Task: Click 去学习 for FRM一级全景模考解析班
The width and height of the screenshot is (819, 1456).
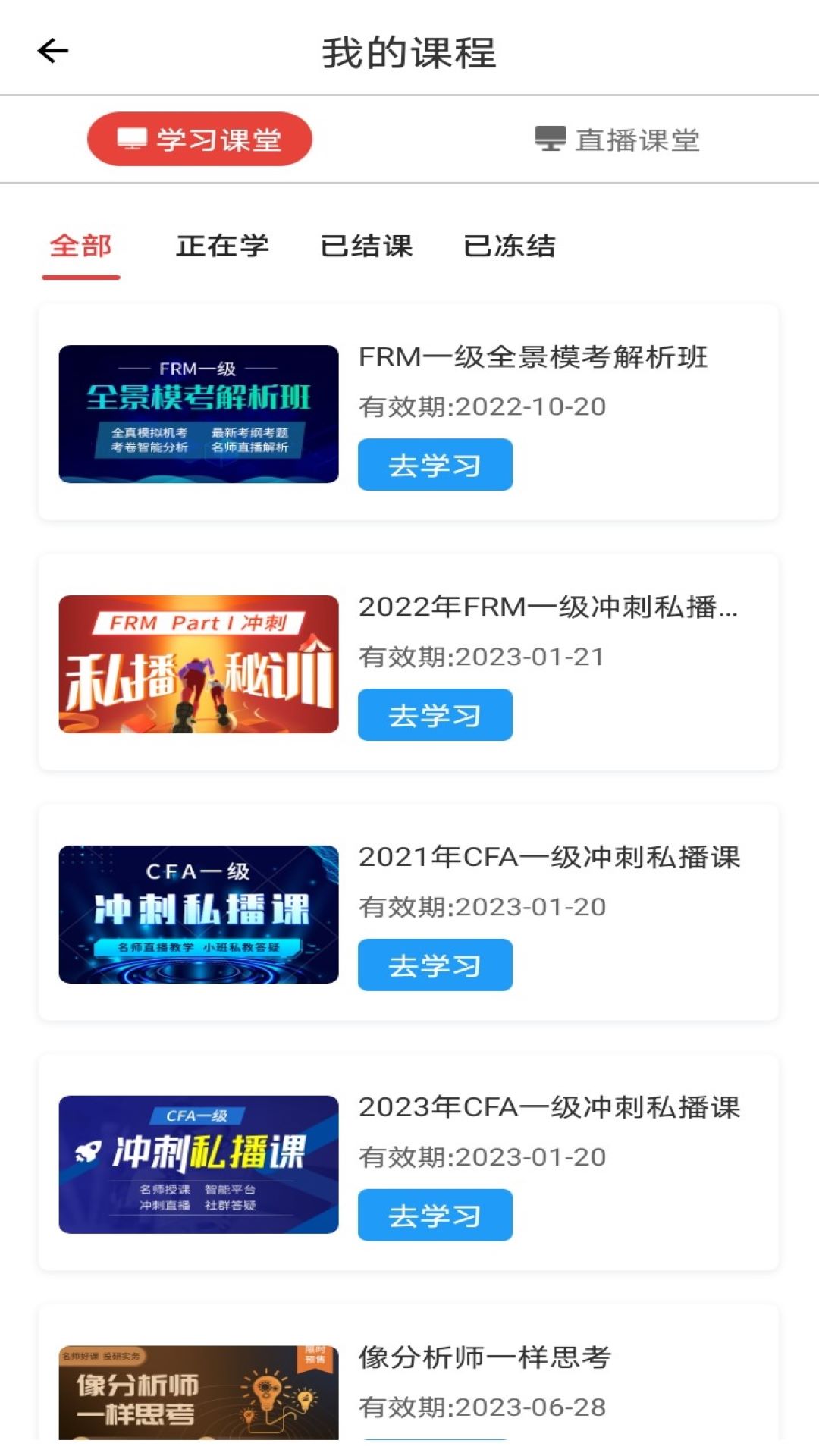Action: (435, 465)
